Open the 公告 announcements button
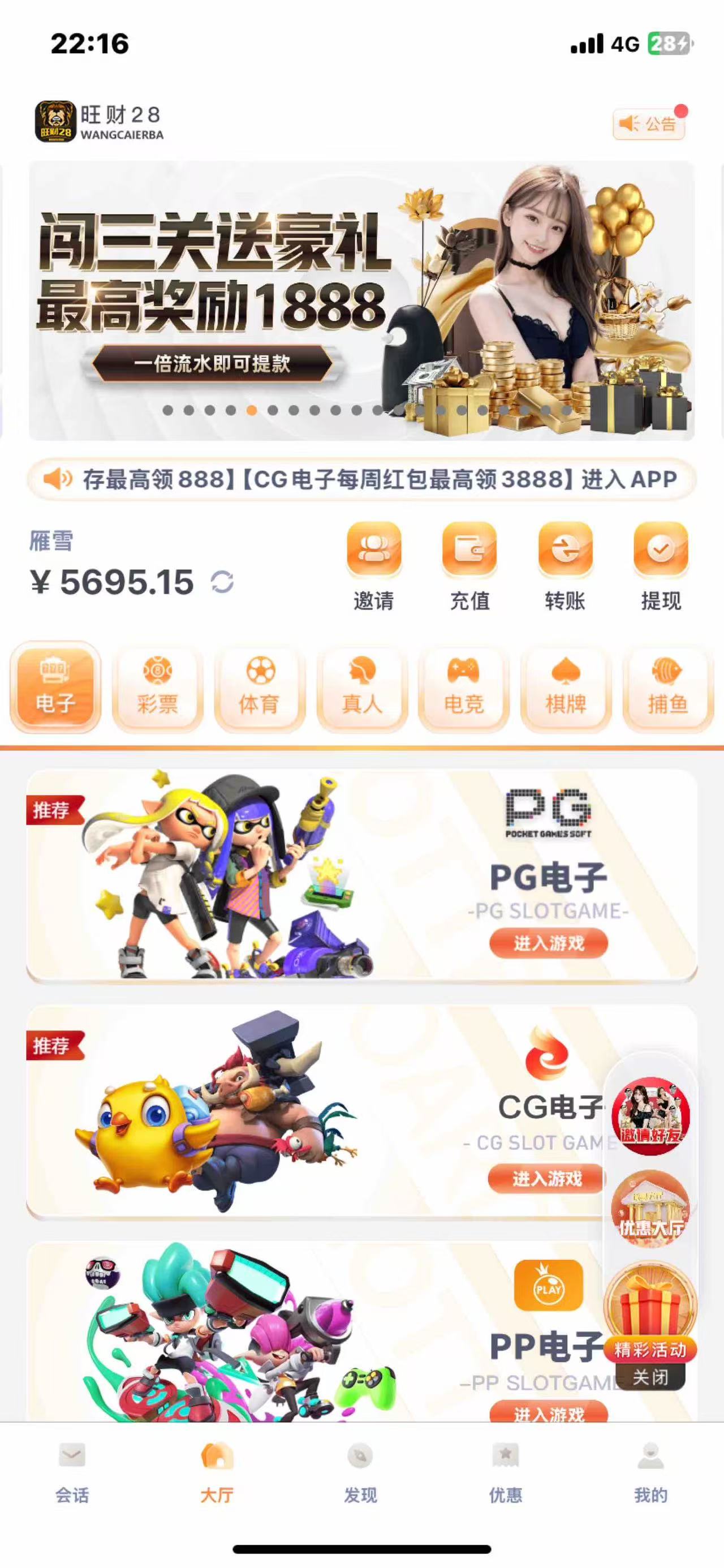This screenshot has height=1568, width=724. [649, 124]
